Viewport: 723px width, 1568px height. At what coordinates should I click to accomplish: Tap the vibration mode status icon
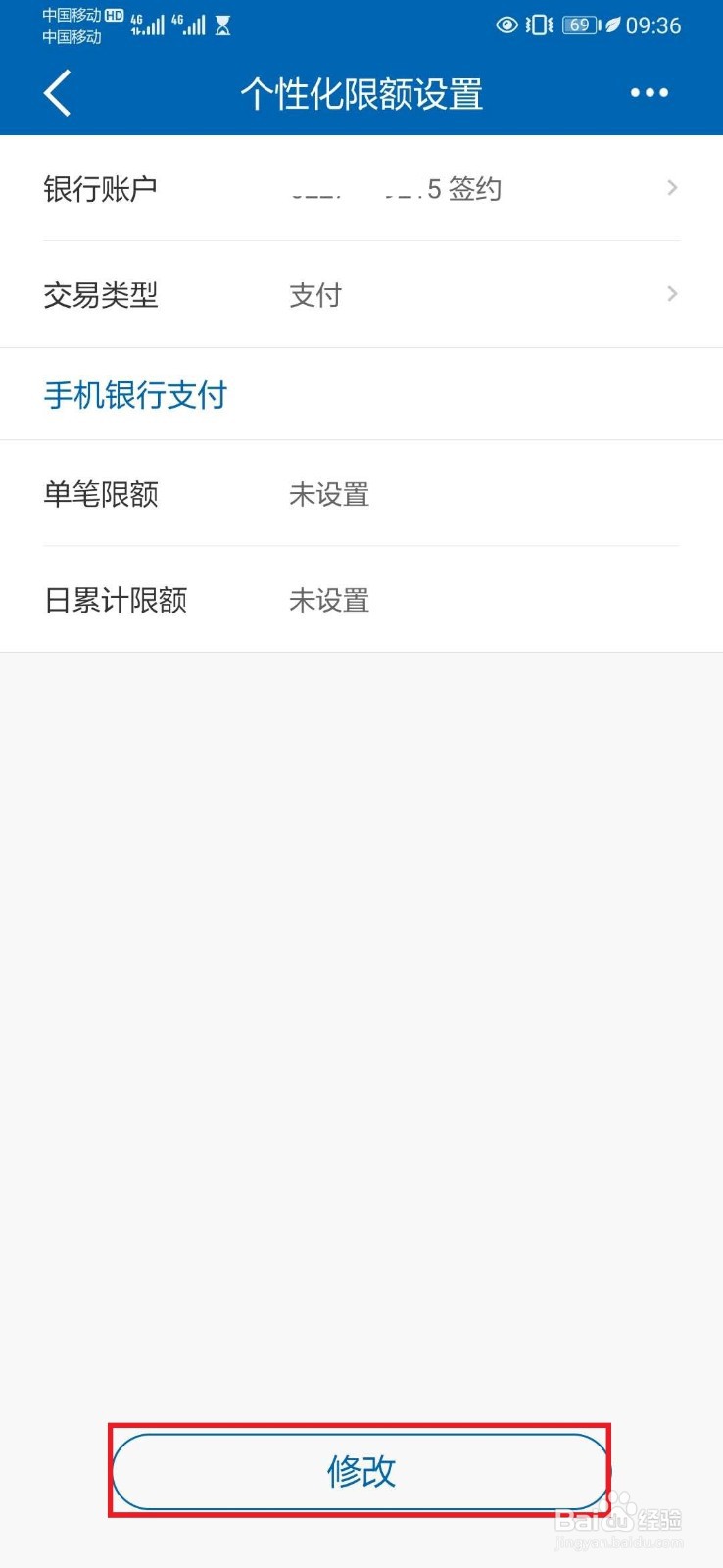539,25
